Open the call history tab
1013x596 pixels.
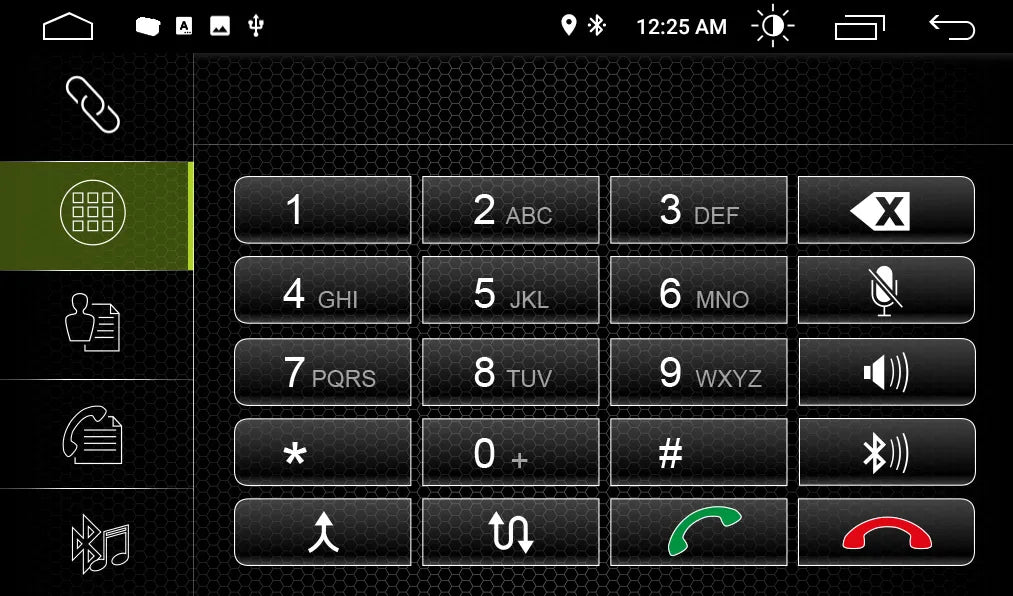coord(93,434)
